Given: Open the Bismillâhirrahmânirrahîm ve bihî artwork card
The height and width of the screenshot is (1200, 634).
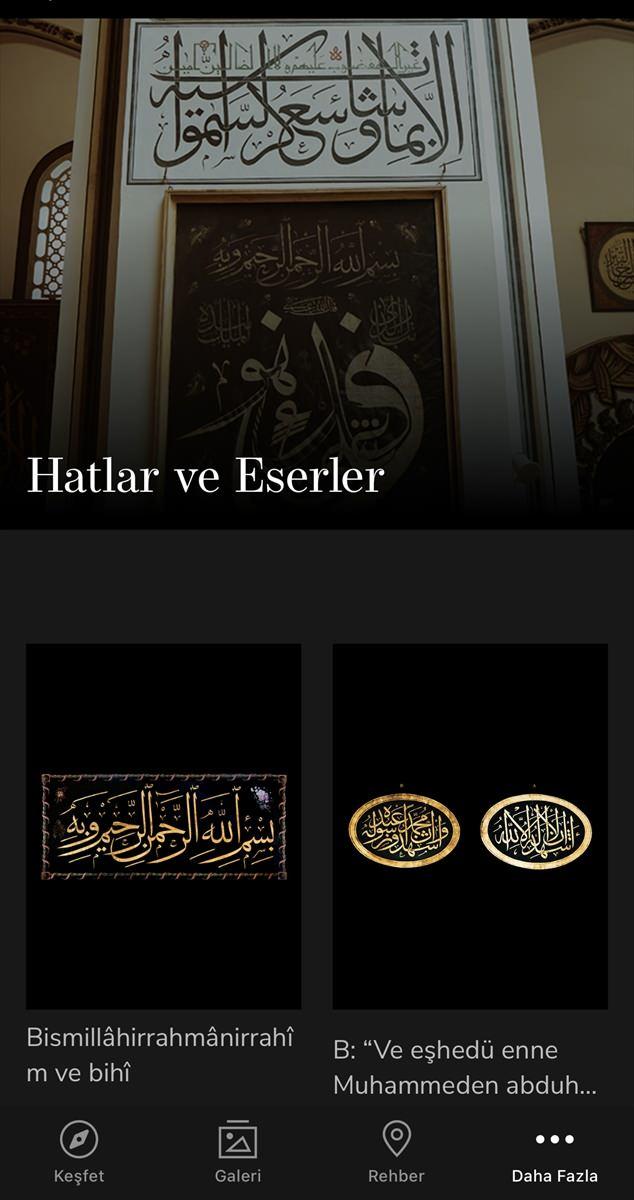Looking at the screenshot, I should pos(163,826).
